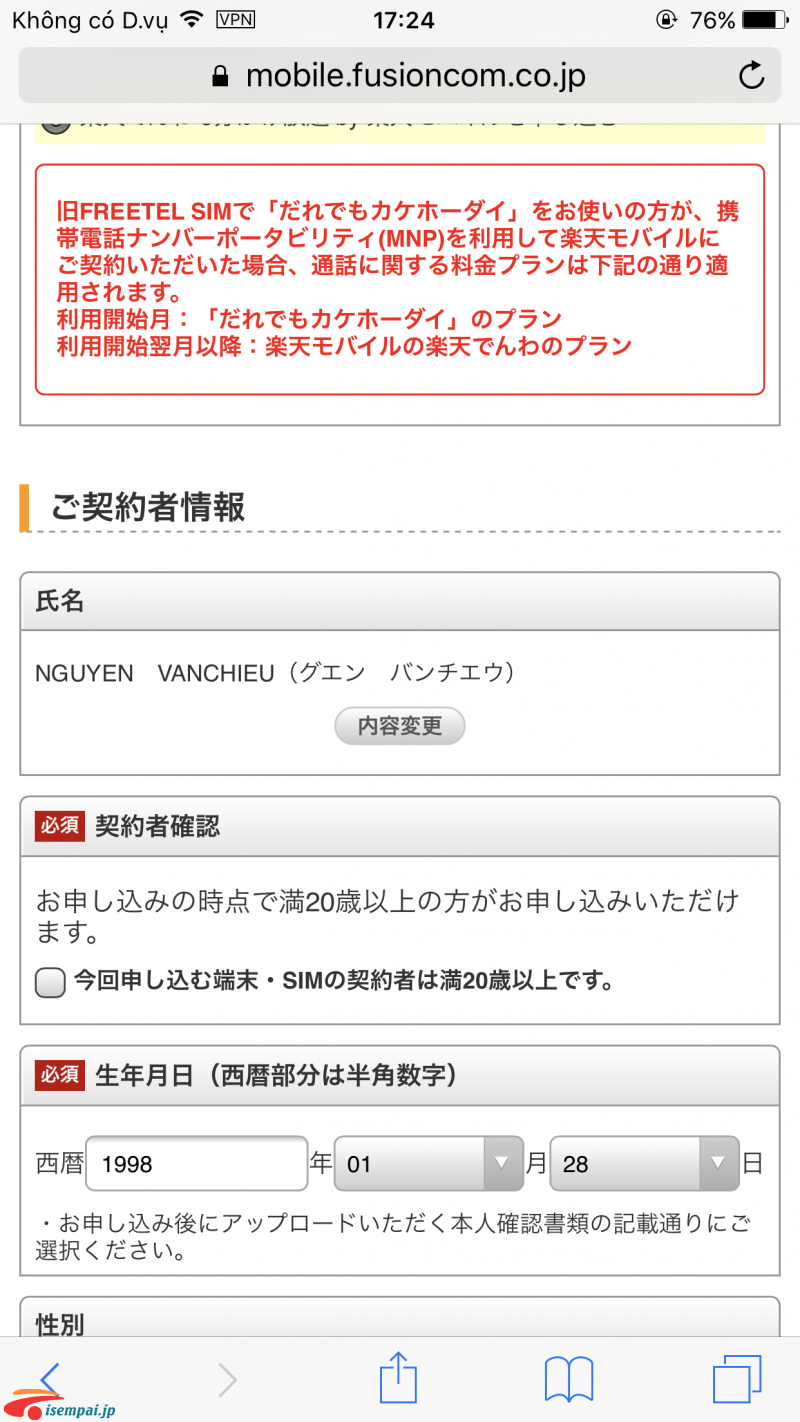Edit the birth year field showing 1998
This screenshot has width=800, height=1422.
click(196, 1164)
